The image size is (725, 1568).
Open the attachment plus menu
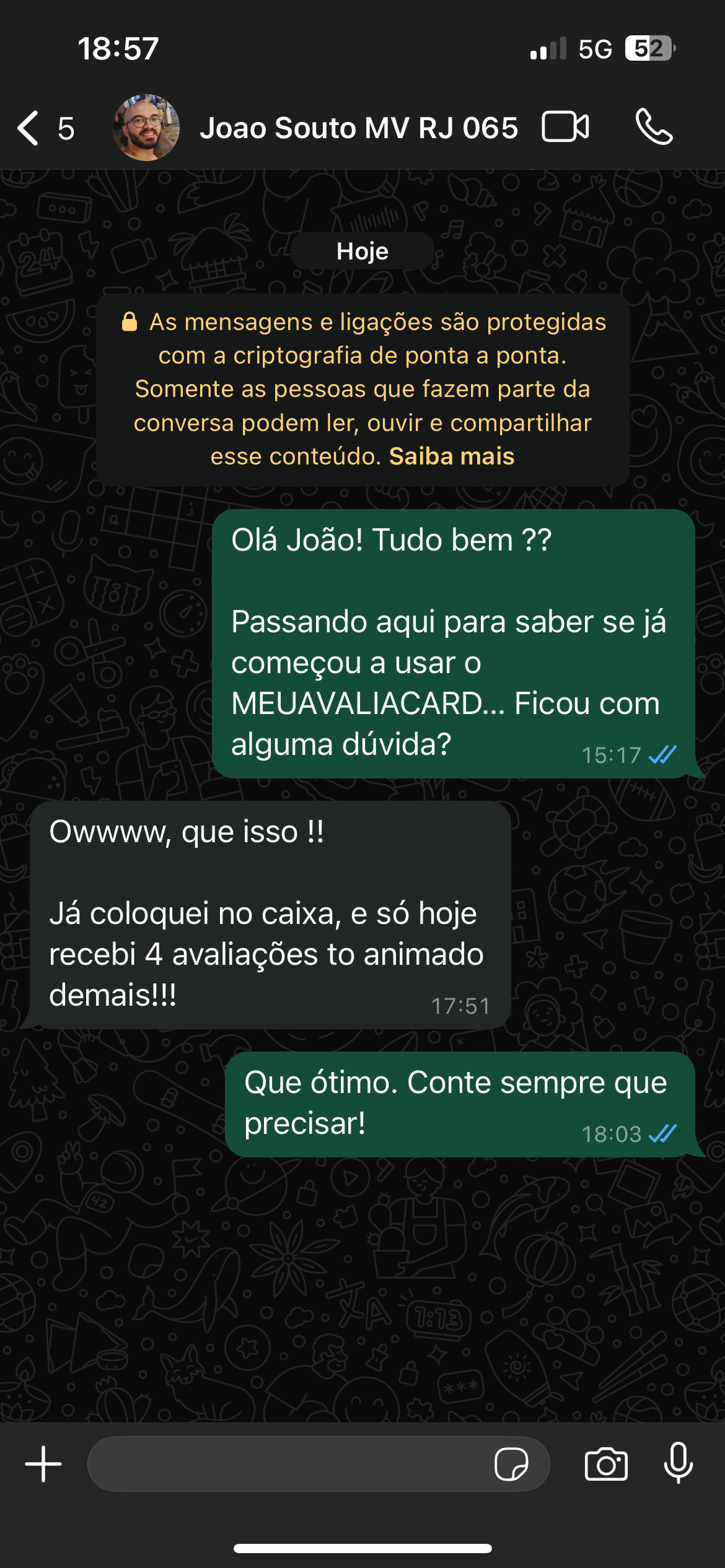tap(43, 1464)
